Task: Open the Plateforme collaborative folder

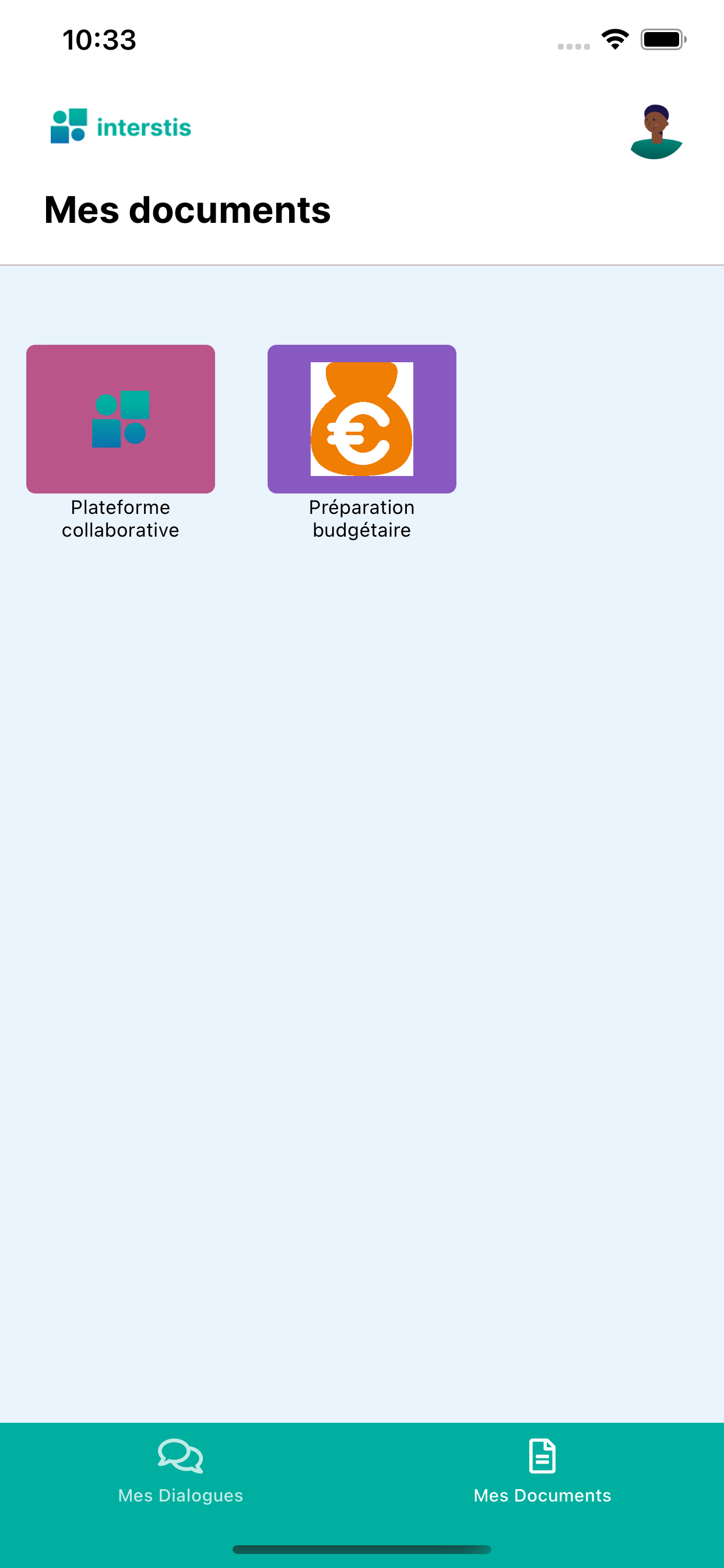Action: (x=121, y=419)
